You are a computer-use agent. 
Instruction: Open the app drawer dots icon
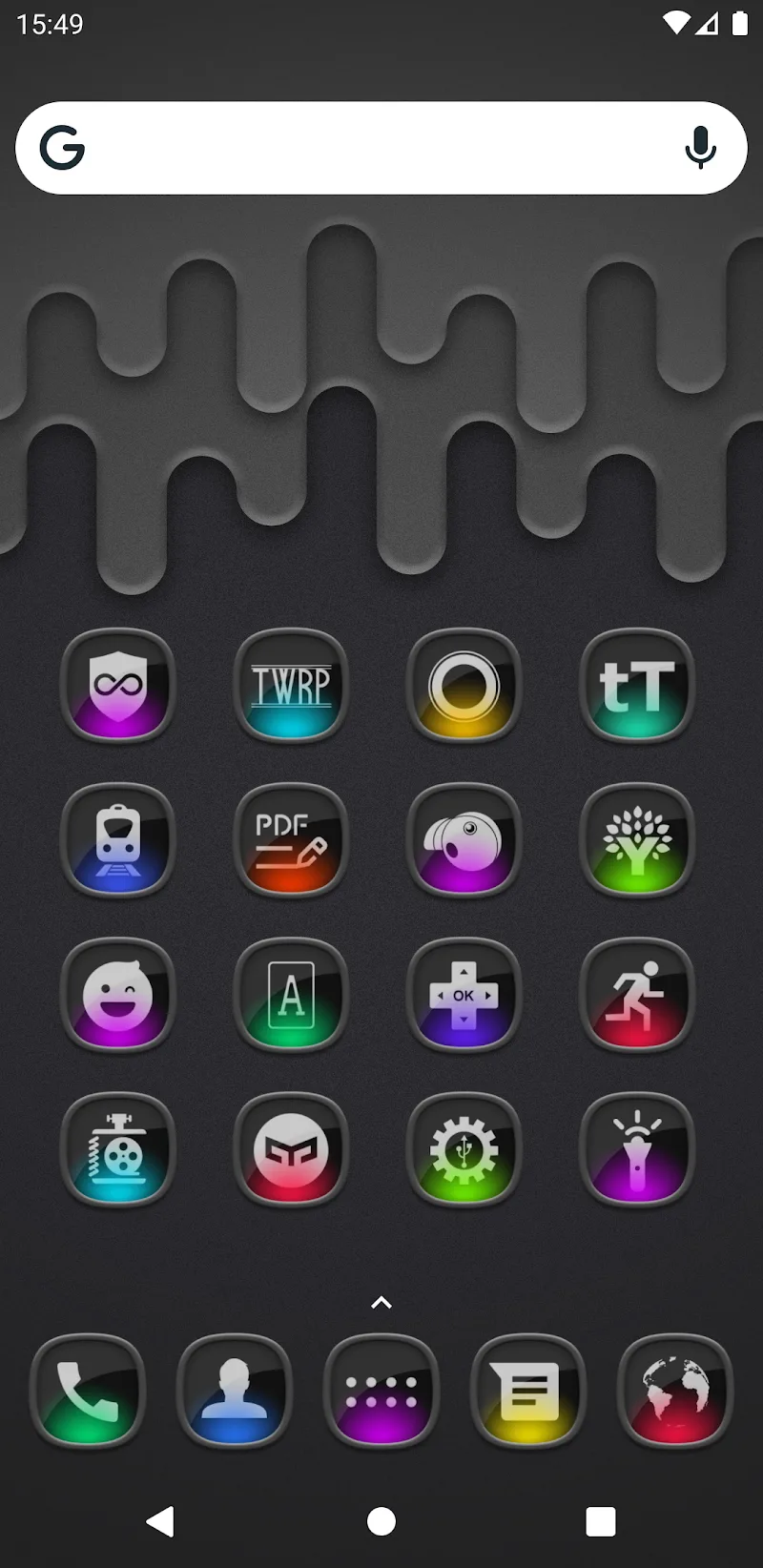(x=381, y=1391)
